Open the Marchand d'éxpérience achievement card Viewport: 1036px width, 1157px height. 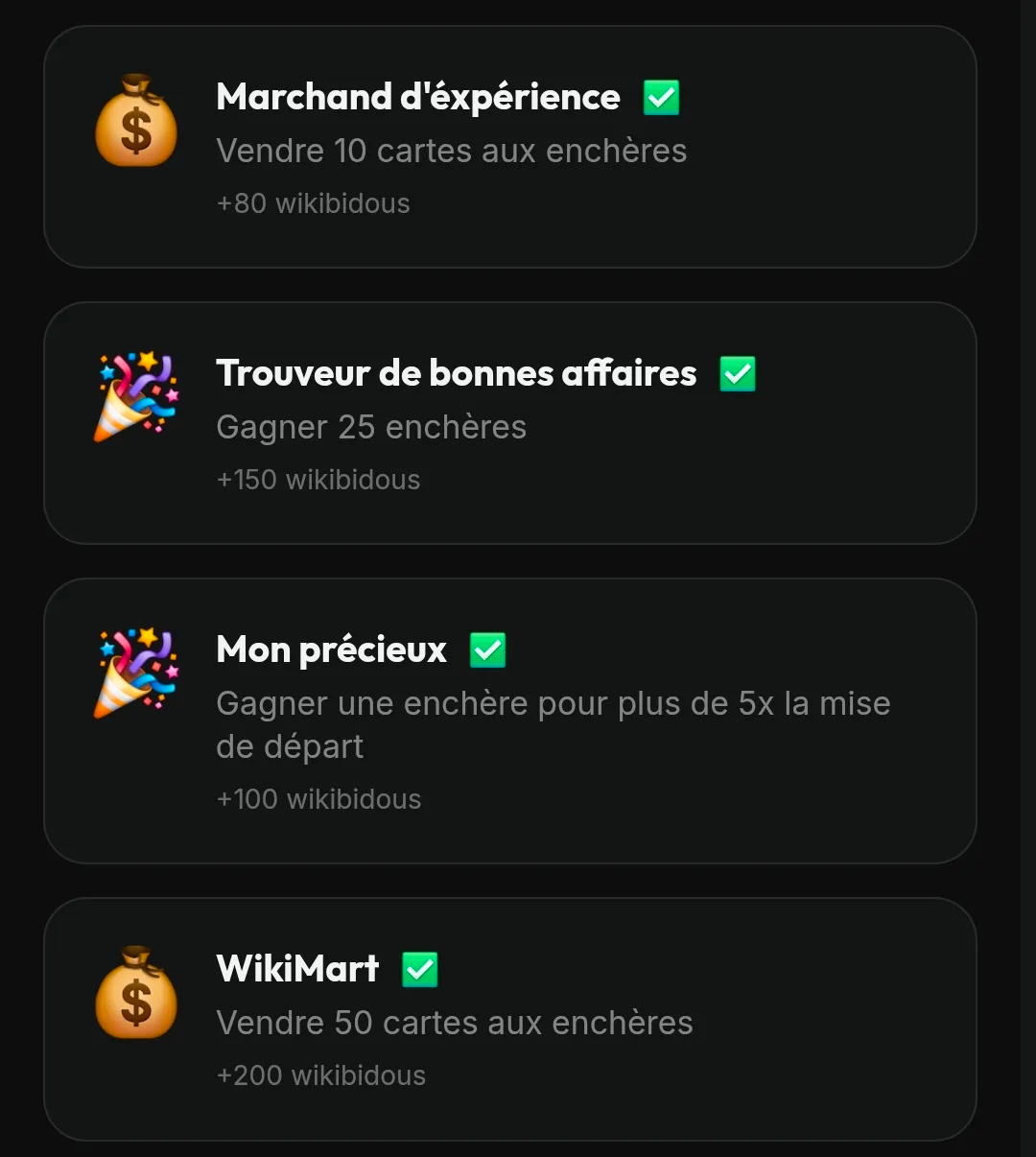click(x=510, y=147)
